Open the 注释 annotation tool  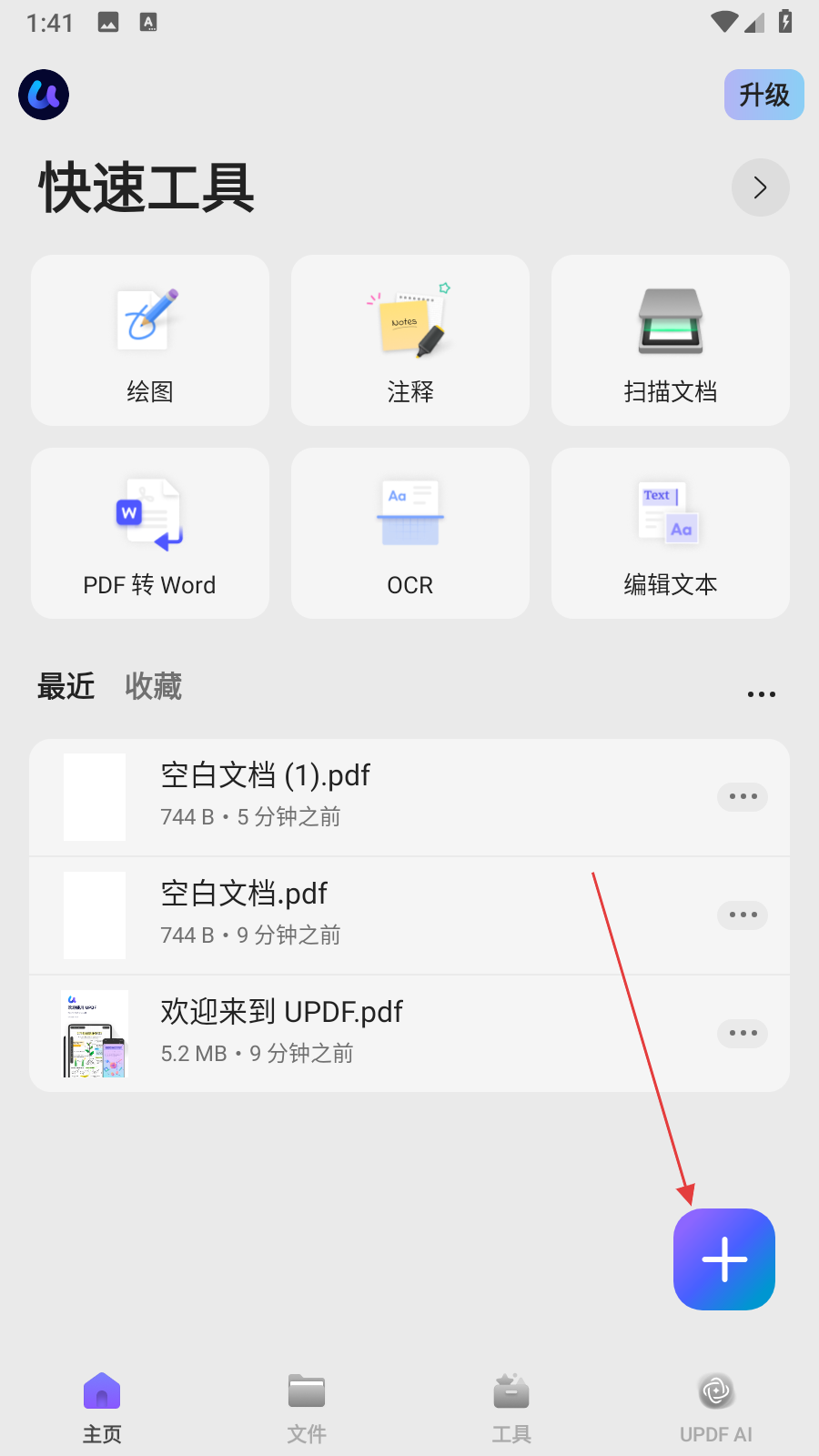click(410, 340)
